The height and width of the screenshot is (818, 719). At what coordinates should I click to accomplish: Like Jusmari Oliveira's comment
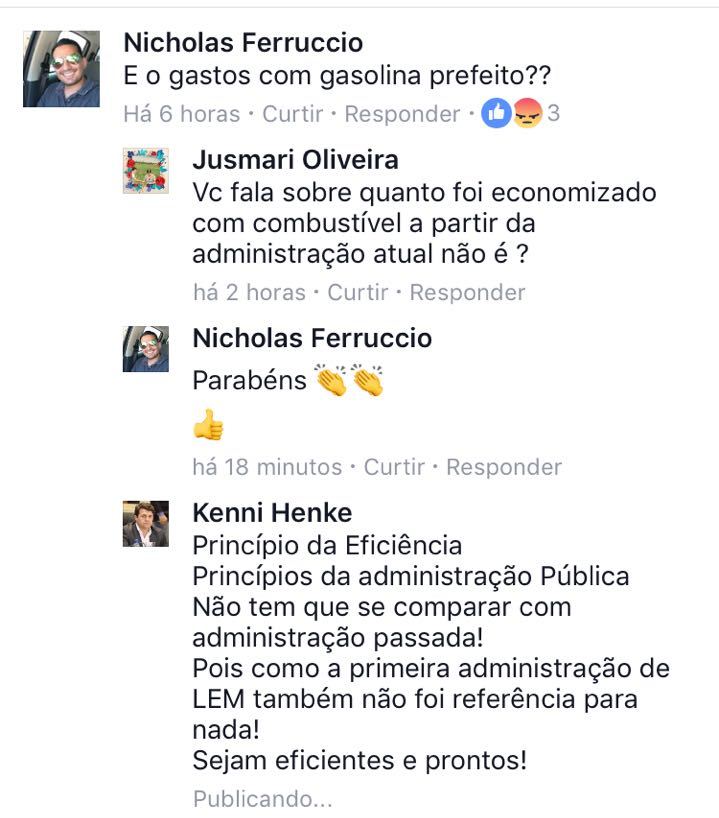tap(358, 293)
